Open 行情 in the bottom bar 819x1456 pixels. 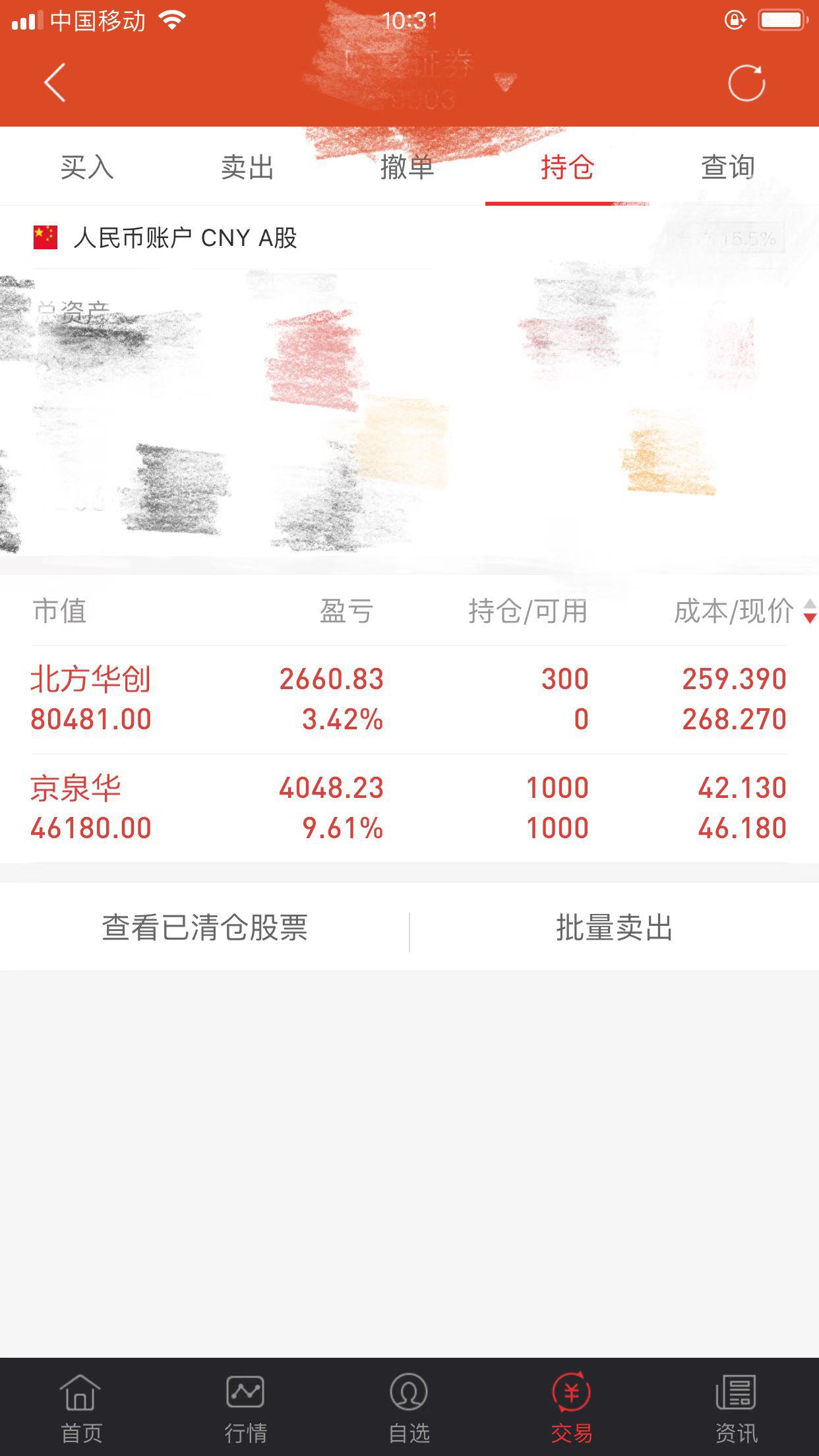point(245,1407)
